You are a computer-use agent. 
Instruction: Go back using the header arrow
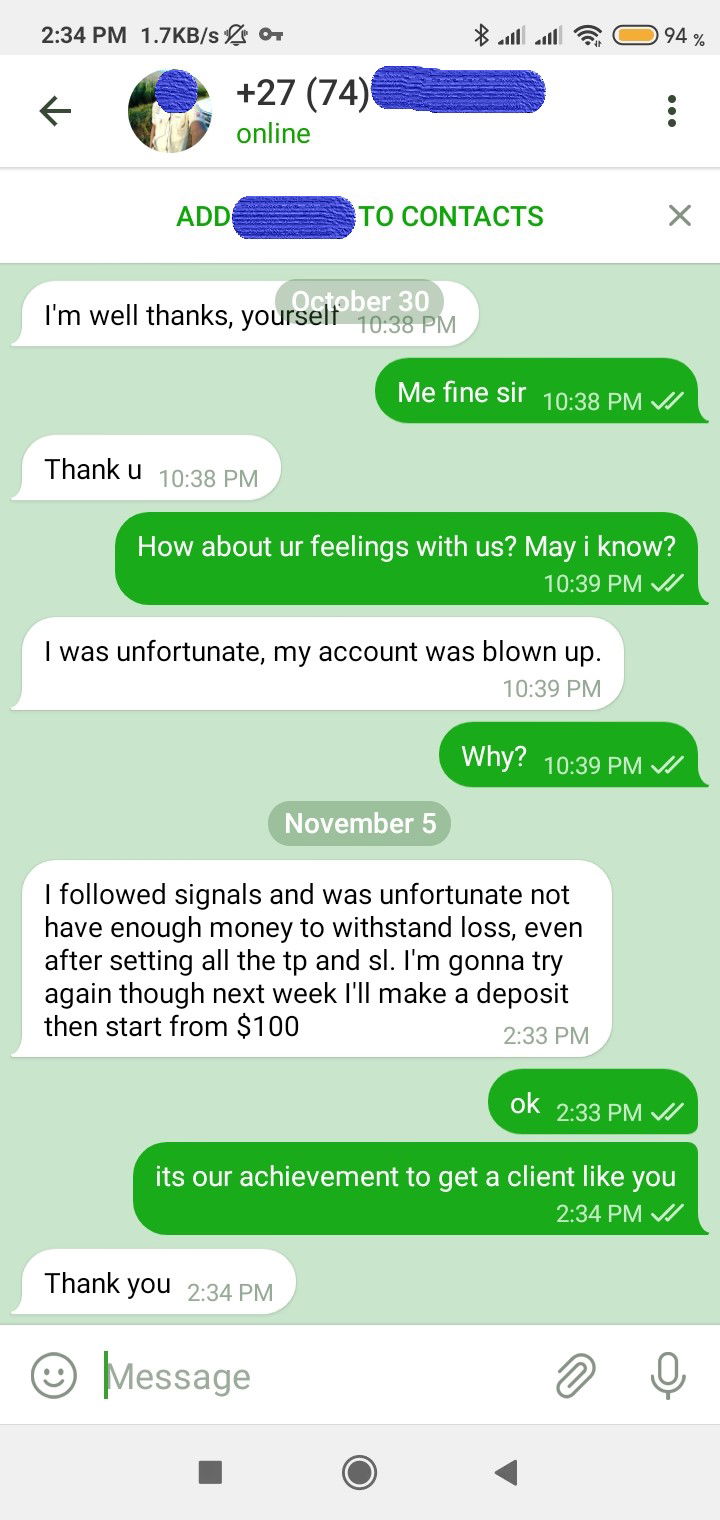click(x=55, y=111)
